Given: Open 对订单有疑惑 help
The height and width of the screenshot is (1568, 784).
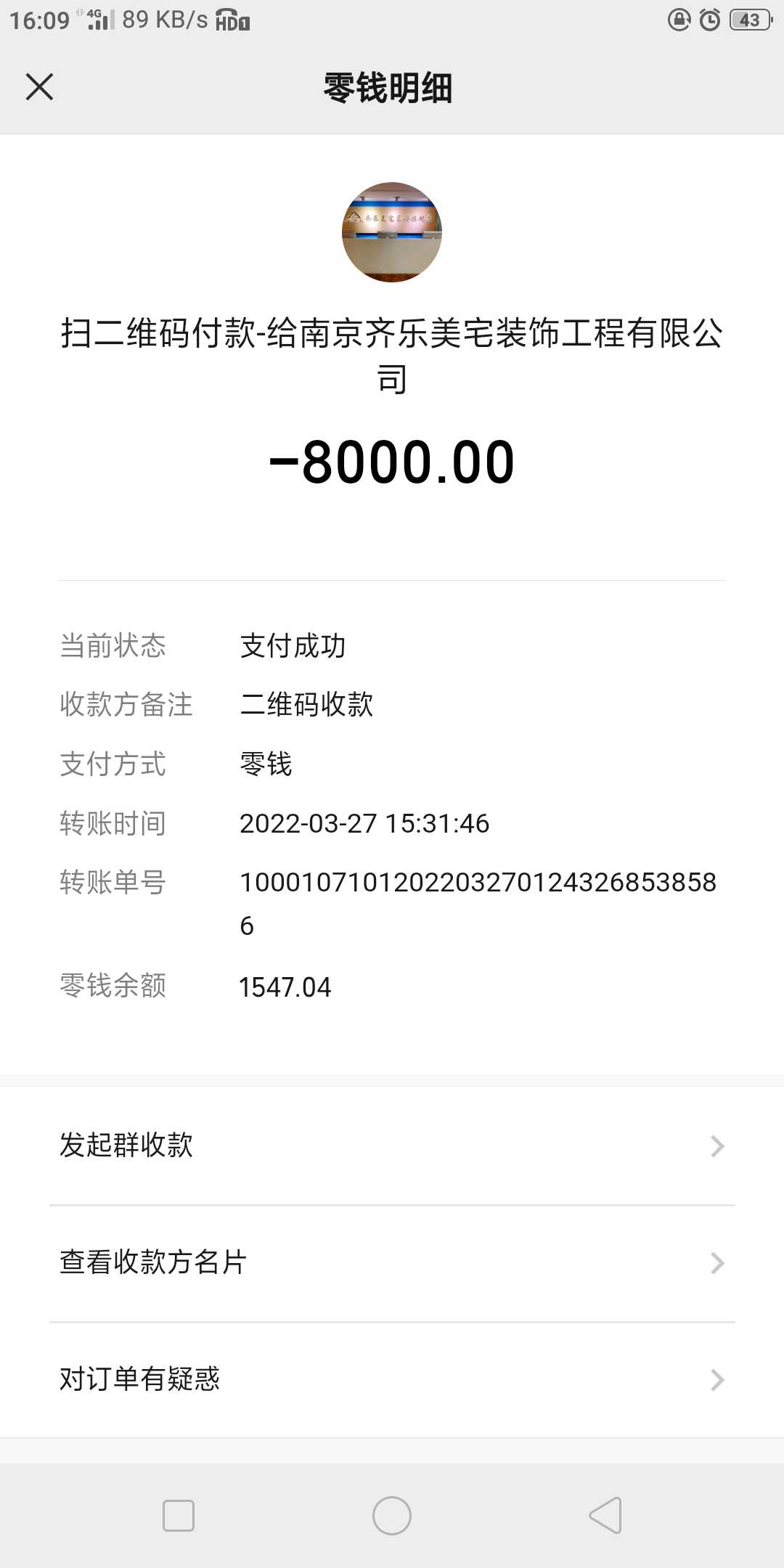Looking at the screenshot, I should 392,1379.
